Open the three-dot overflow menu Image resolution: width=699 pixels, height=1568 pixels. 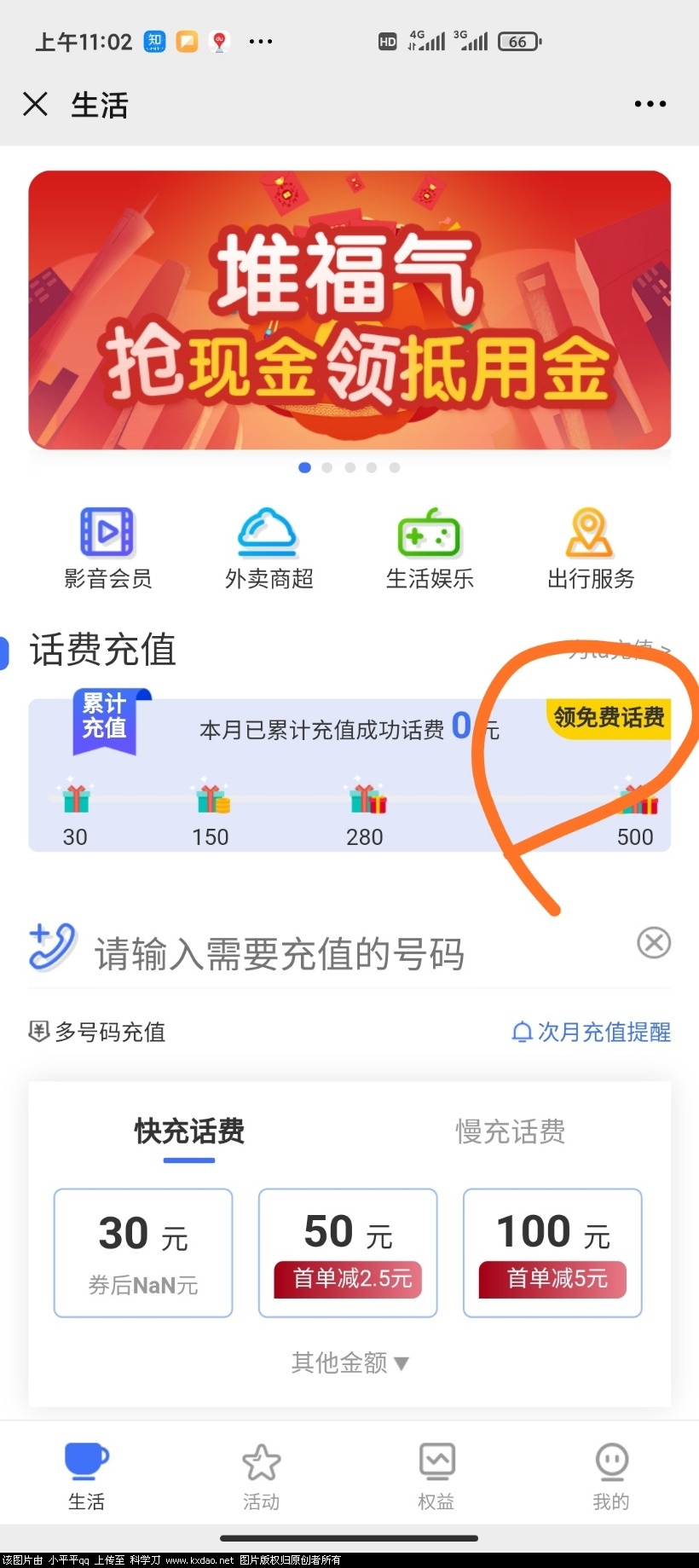click(x=650, y=104)
